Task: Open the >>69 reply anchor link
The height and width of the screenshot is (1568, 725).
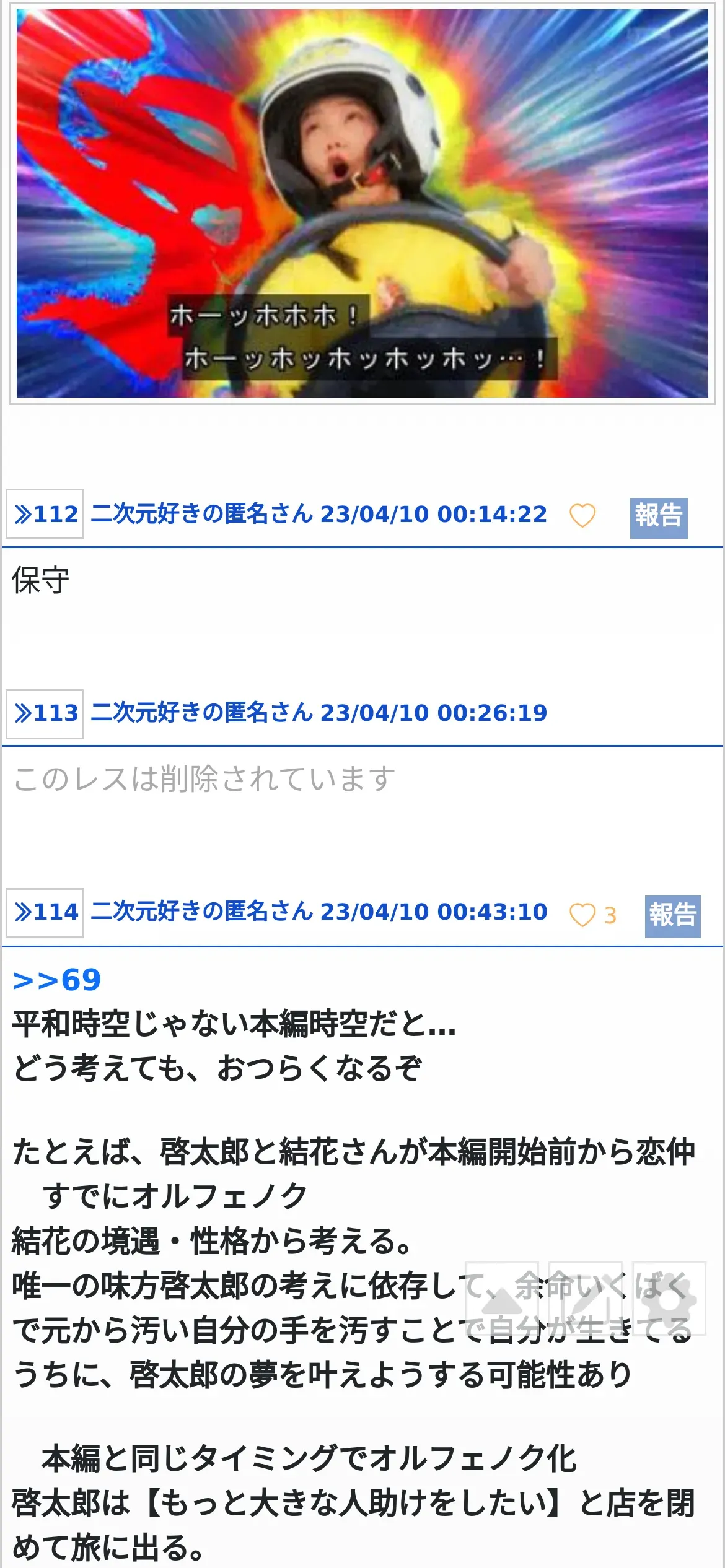Action: point(57,981)
